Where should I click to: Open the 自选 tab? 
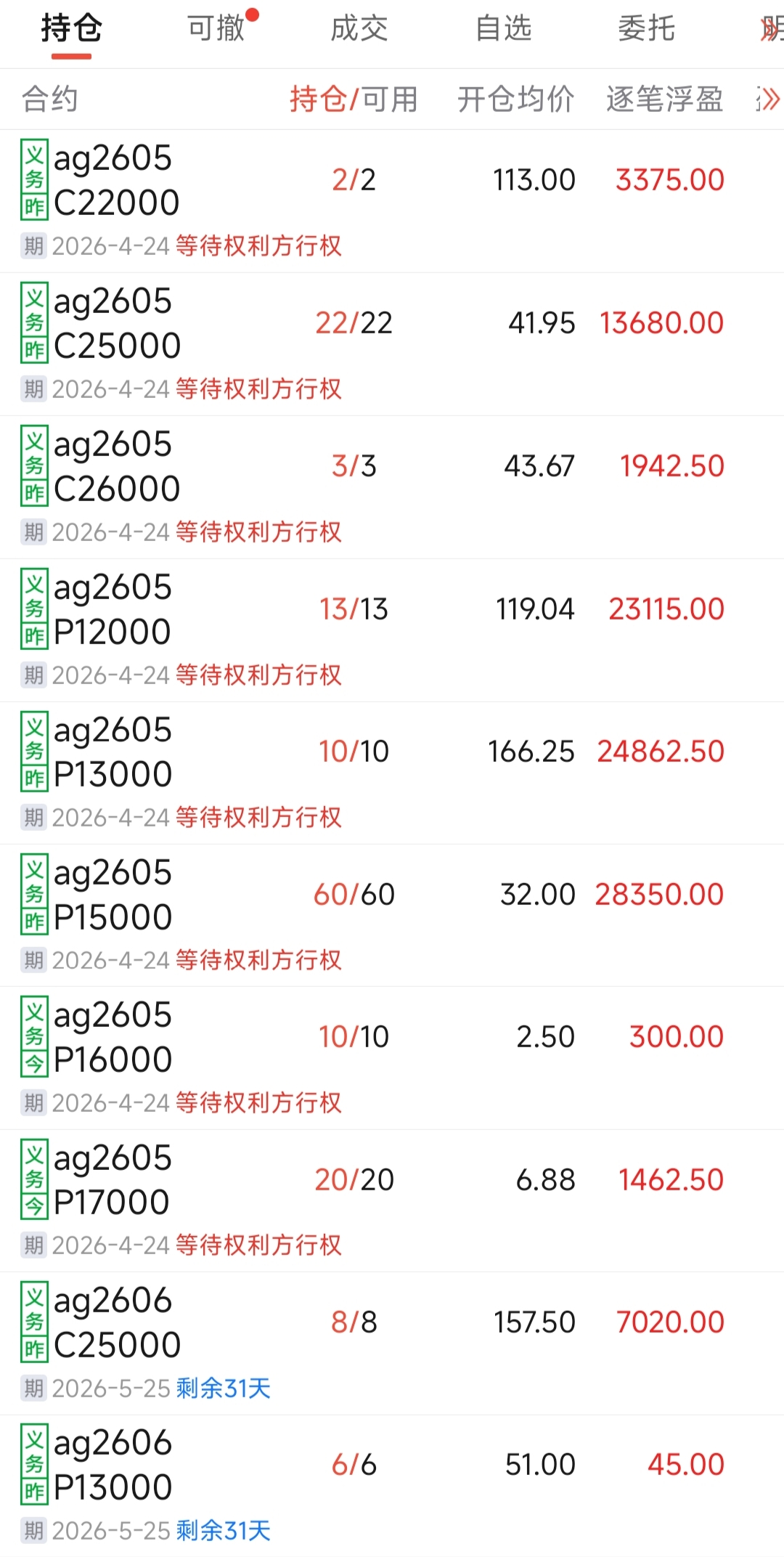503,29
